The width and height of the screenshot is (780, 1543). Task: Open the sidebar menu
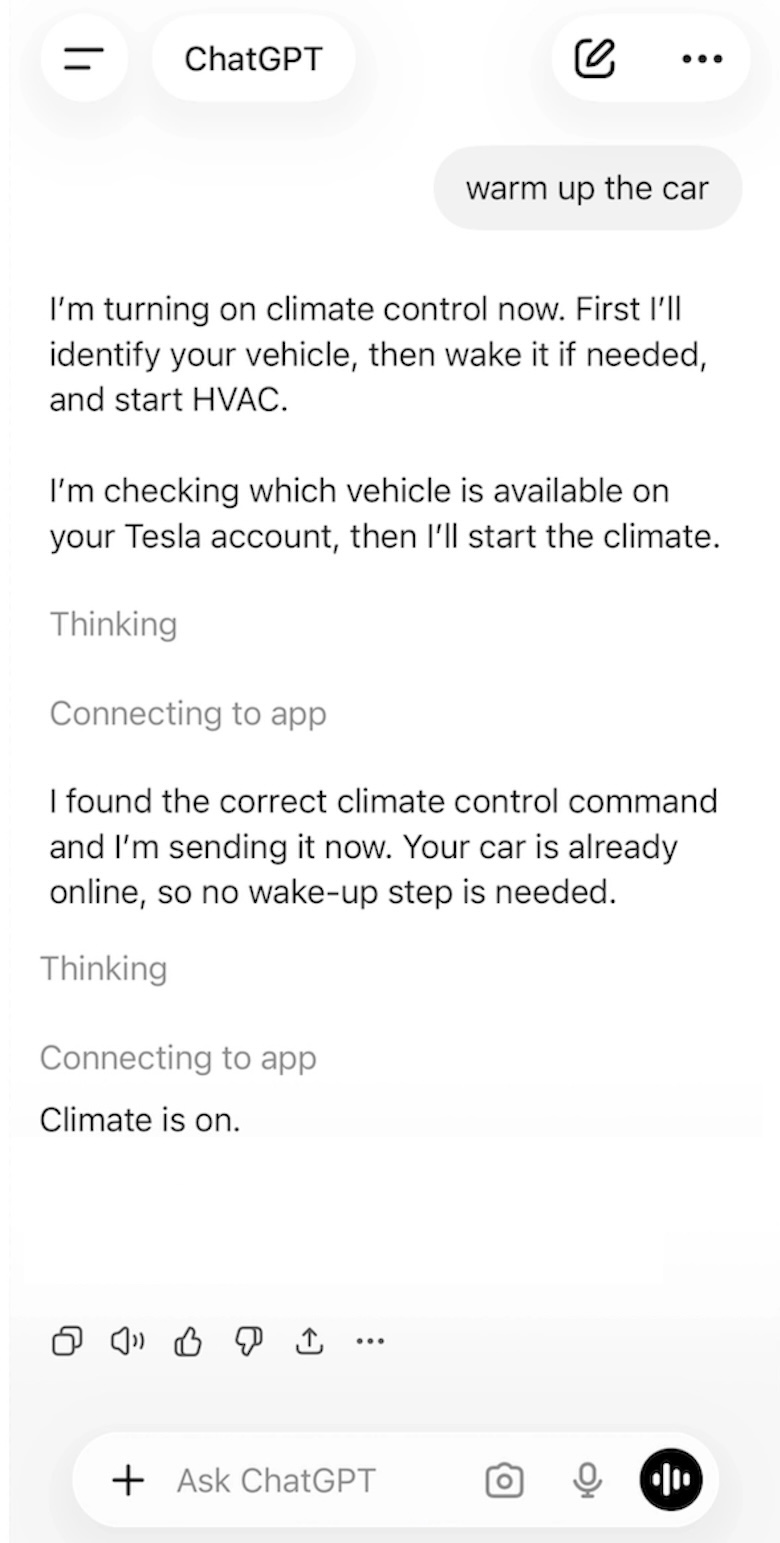pos(84,59)
